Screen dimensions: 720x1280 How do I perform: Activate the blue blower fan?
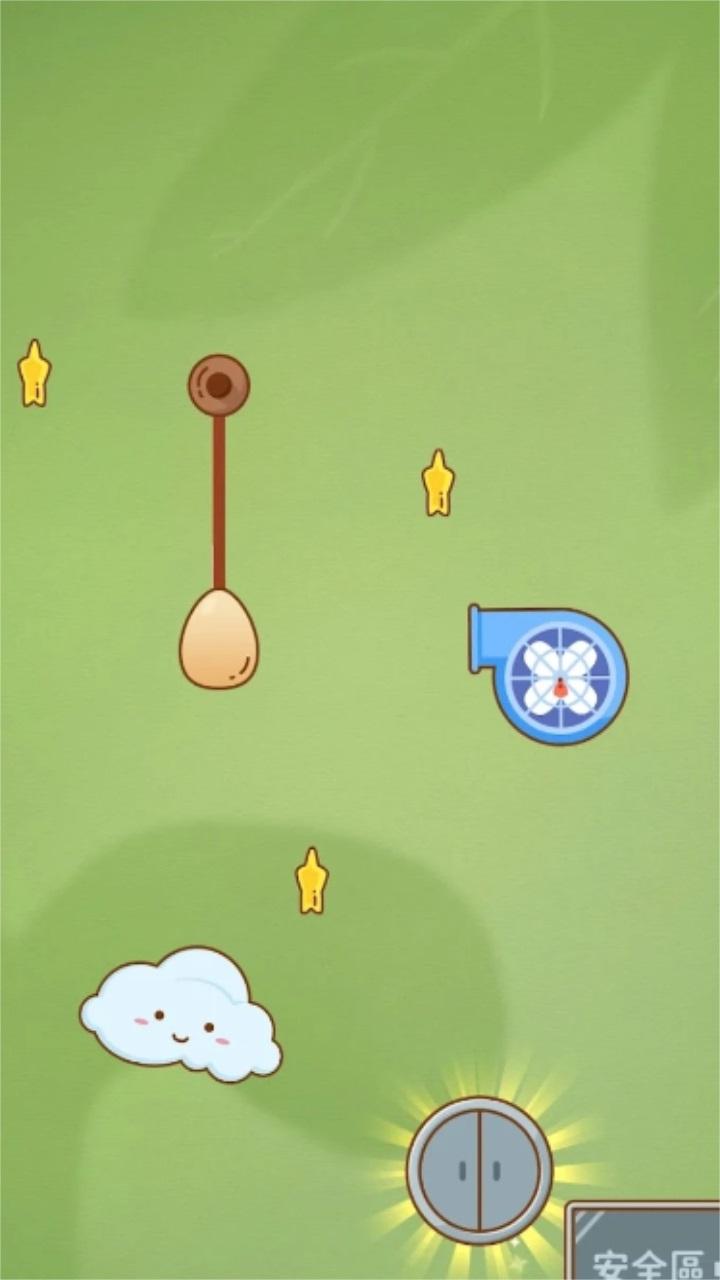tap(549, 675)
